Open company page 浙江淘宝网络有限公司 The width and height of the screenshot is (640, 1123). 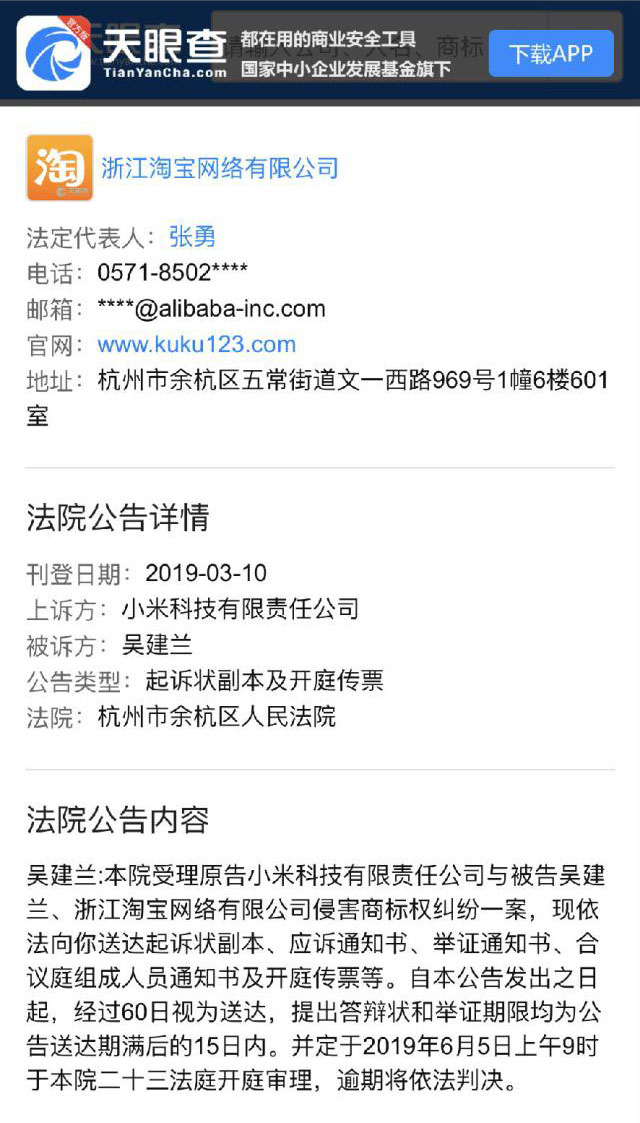pos(220,168)
